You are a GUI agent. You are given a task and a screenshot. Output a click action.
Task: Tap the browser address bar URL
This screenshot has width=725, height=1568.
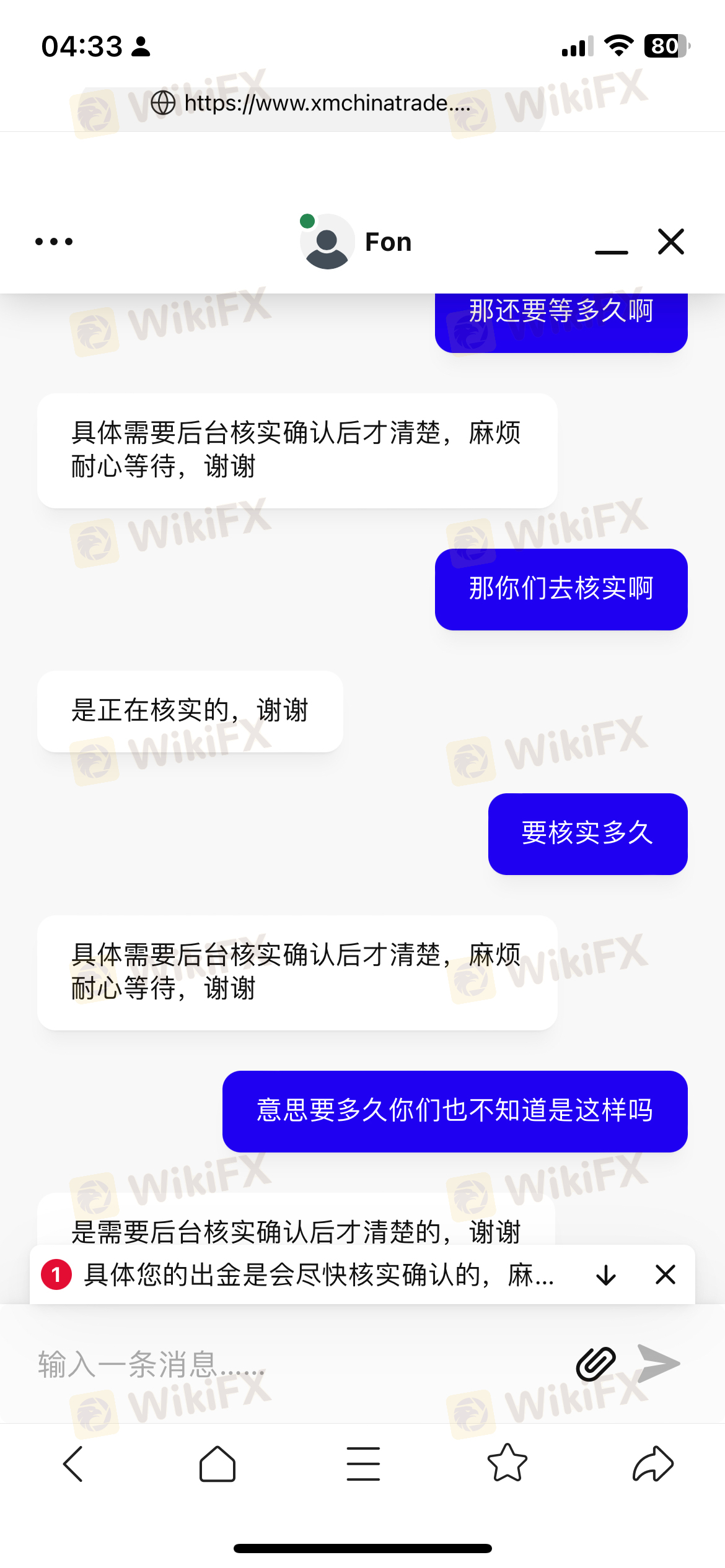click(327, 103)
